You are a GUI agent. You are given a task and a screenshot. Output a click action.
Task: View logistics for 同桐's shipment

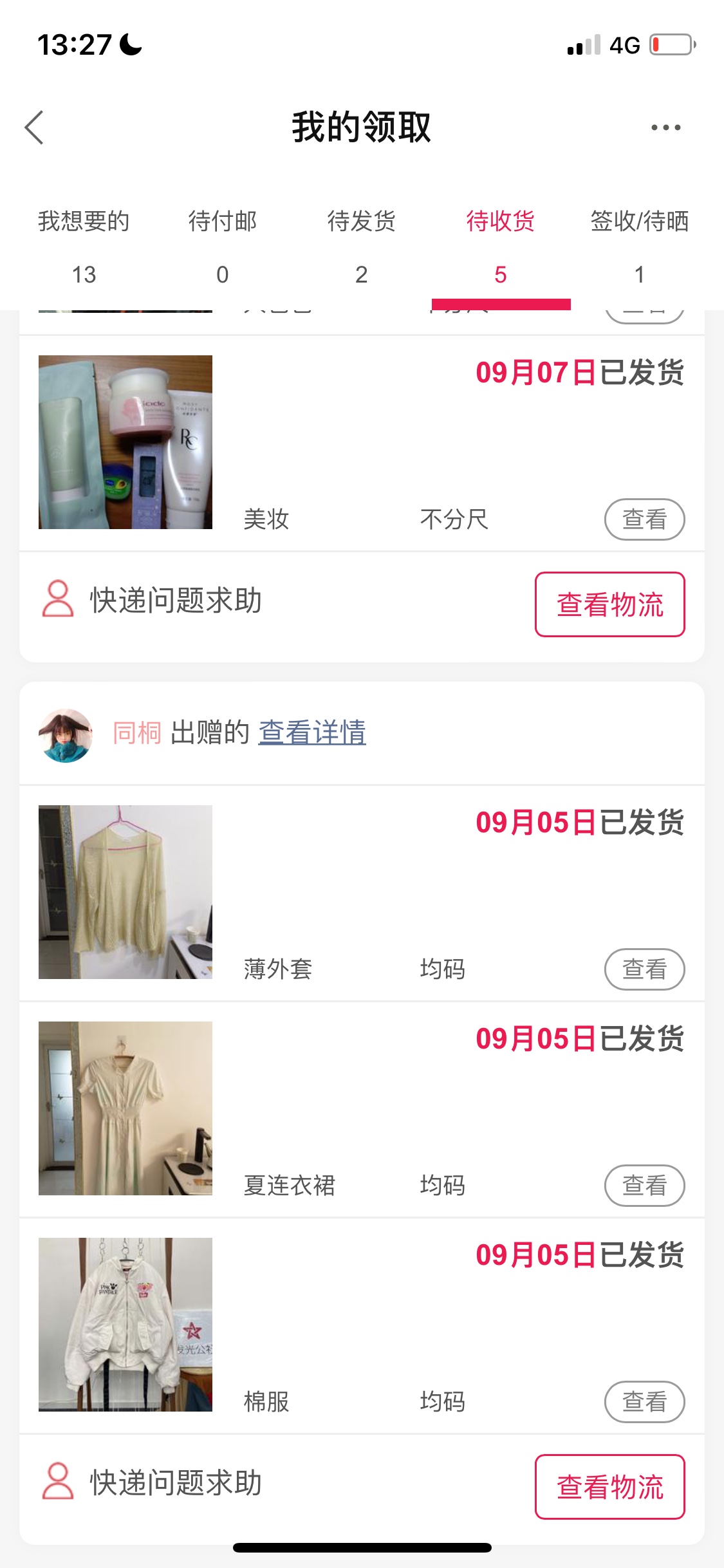click(x=609, y=1487)
